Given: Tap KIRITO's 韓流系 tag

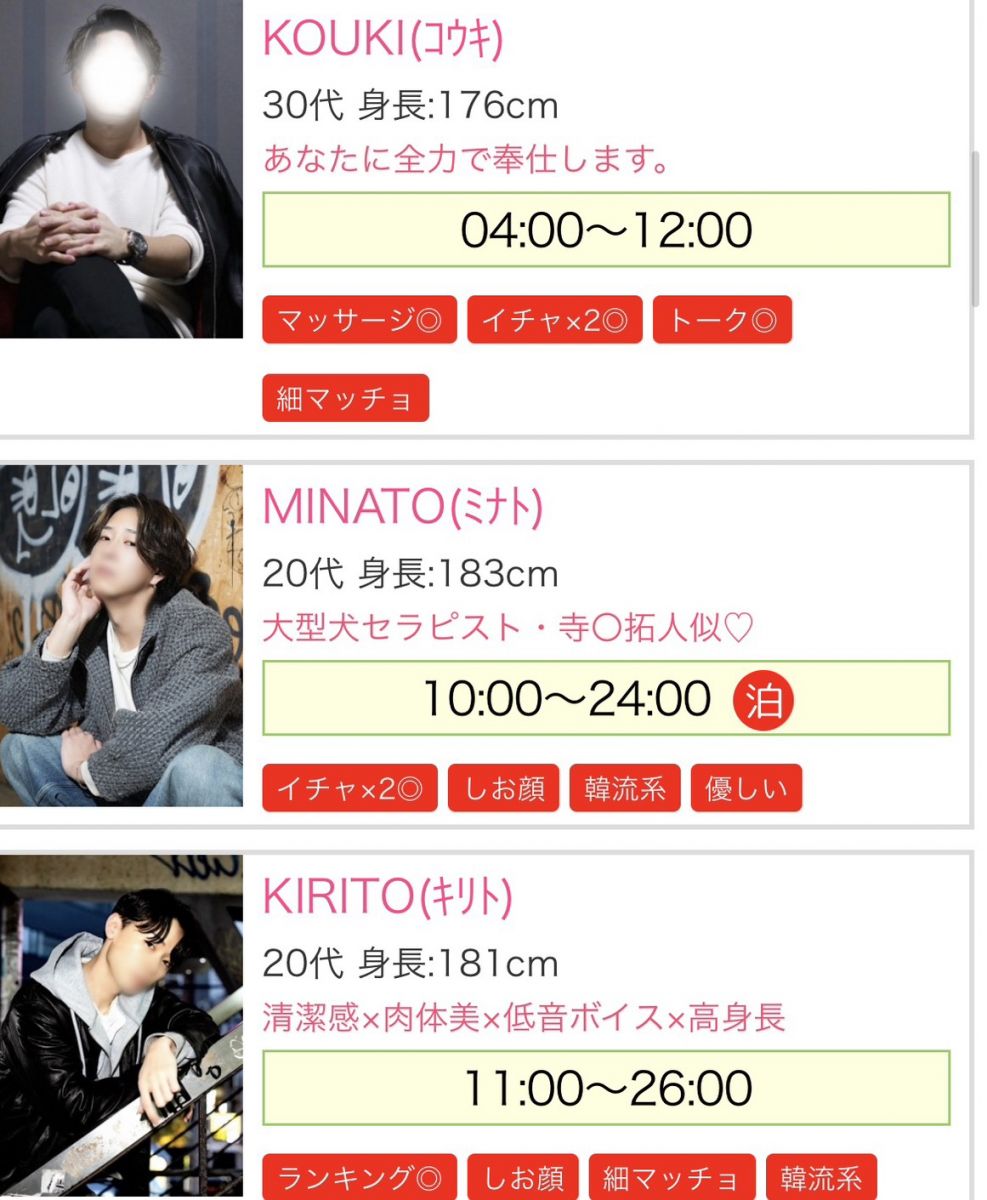Looking at the screenshot, I should click(821, 1178).
